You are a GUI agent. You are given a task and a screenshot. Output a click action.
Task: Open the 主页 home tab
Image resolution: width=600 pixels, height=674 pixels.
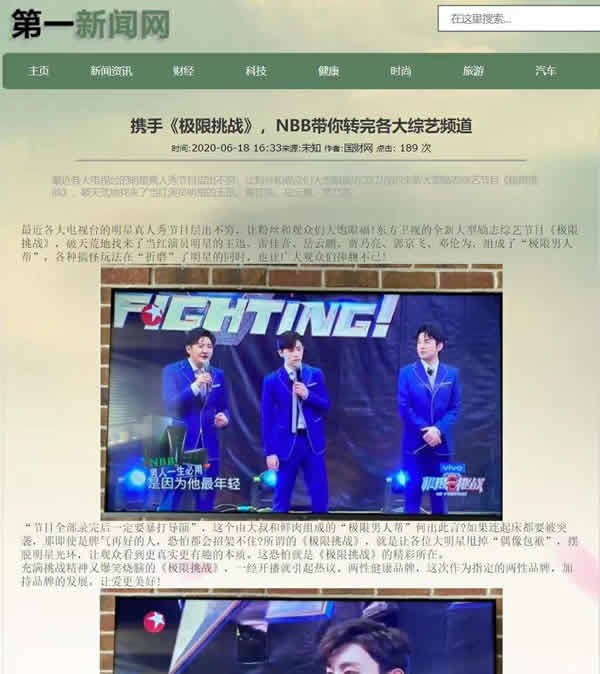[x=39, y=71]
